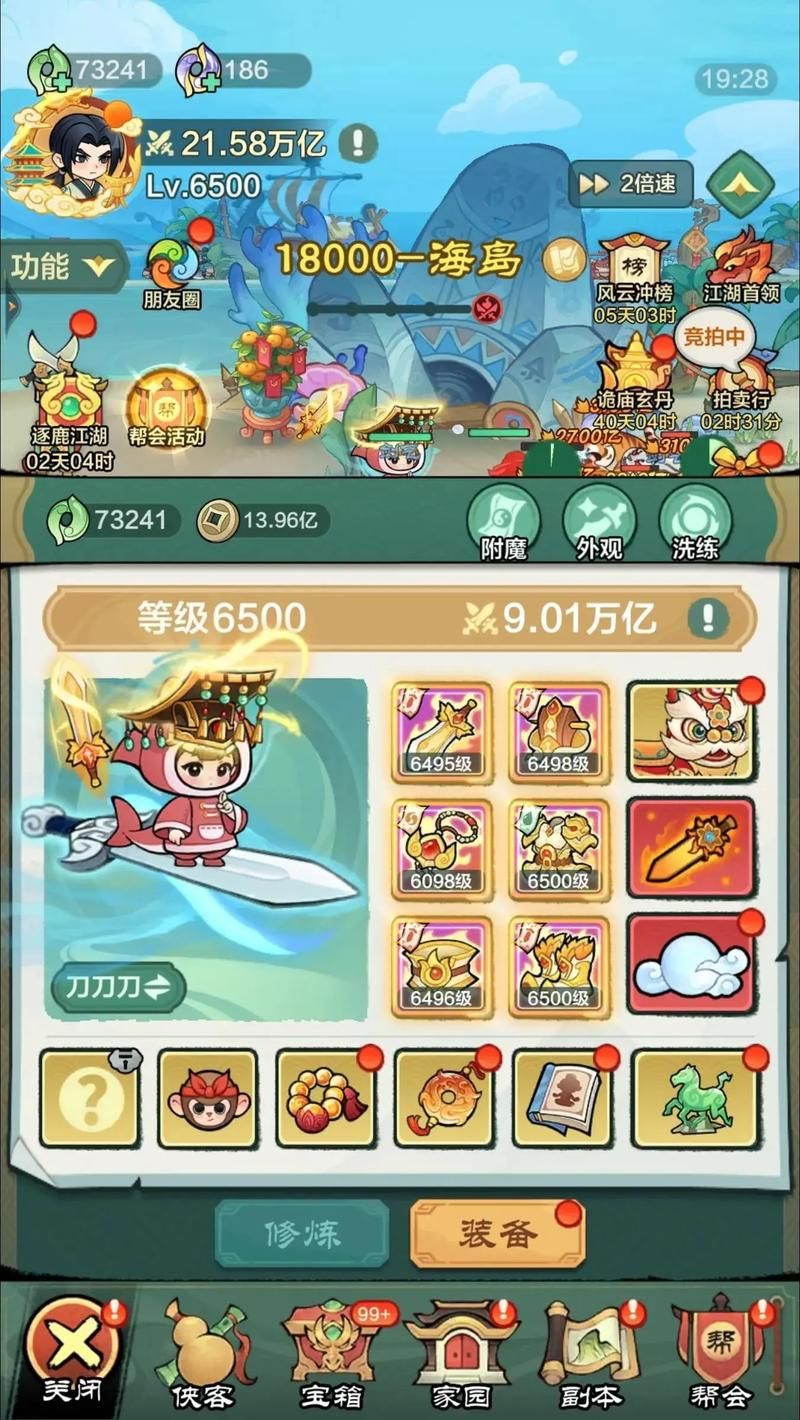The height and width of the screenshot is (1420, 800).
Task: Switch to the 修炼 tab
Action: (302, 1234)
